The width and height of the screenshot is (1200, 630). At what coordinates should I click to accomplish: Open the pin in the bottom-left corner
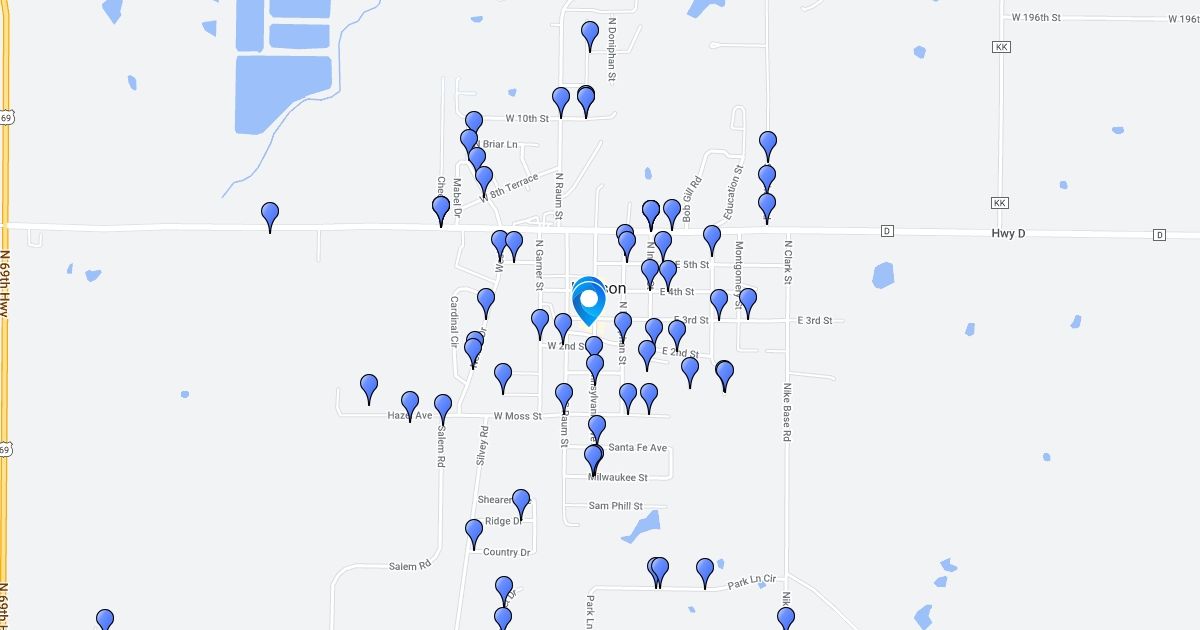(x=105, y=620)
